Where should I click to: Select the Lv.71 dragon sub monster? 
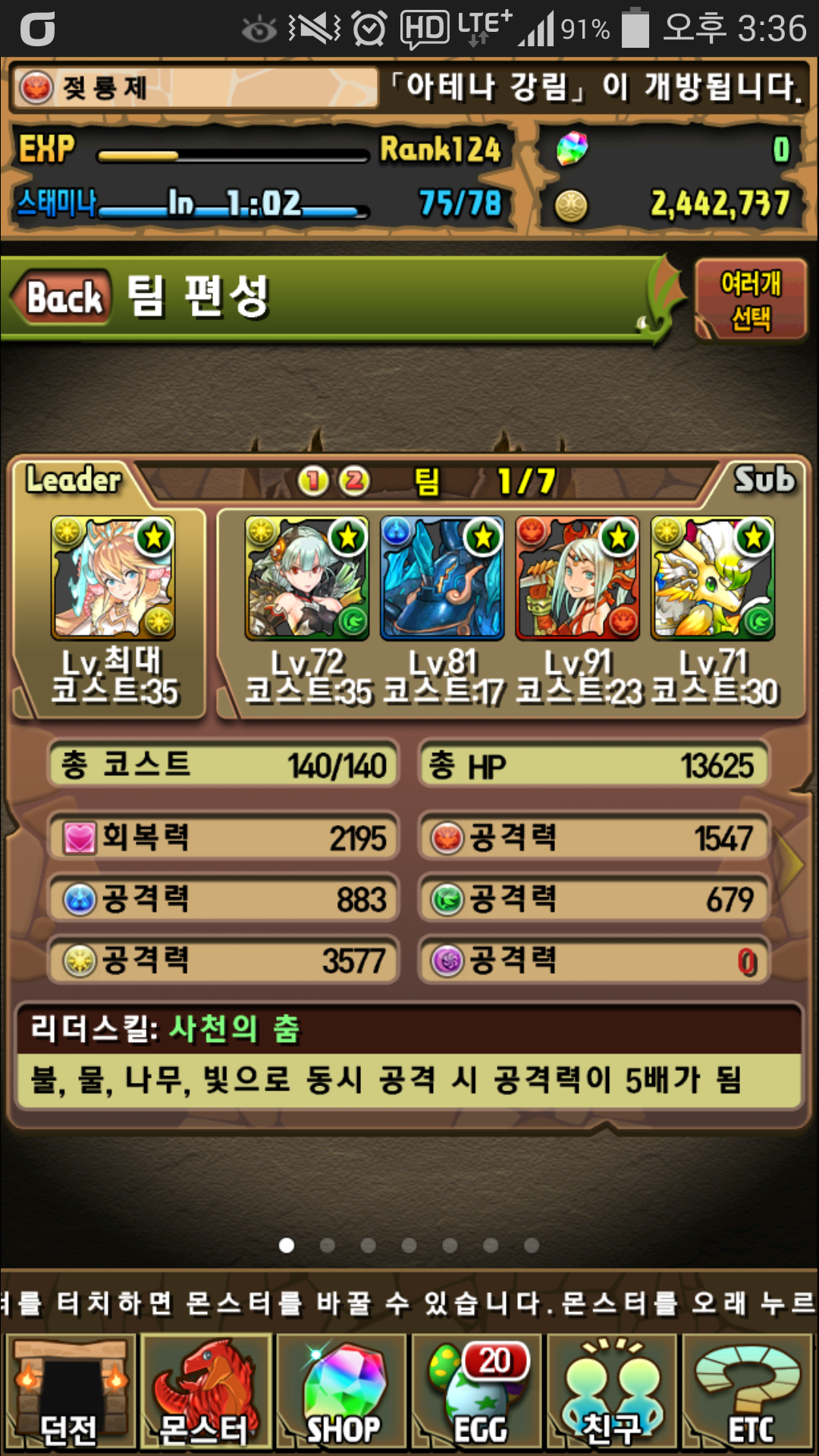[712, 579]
